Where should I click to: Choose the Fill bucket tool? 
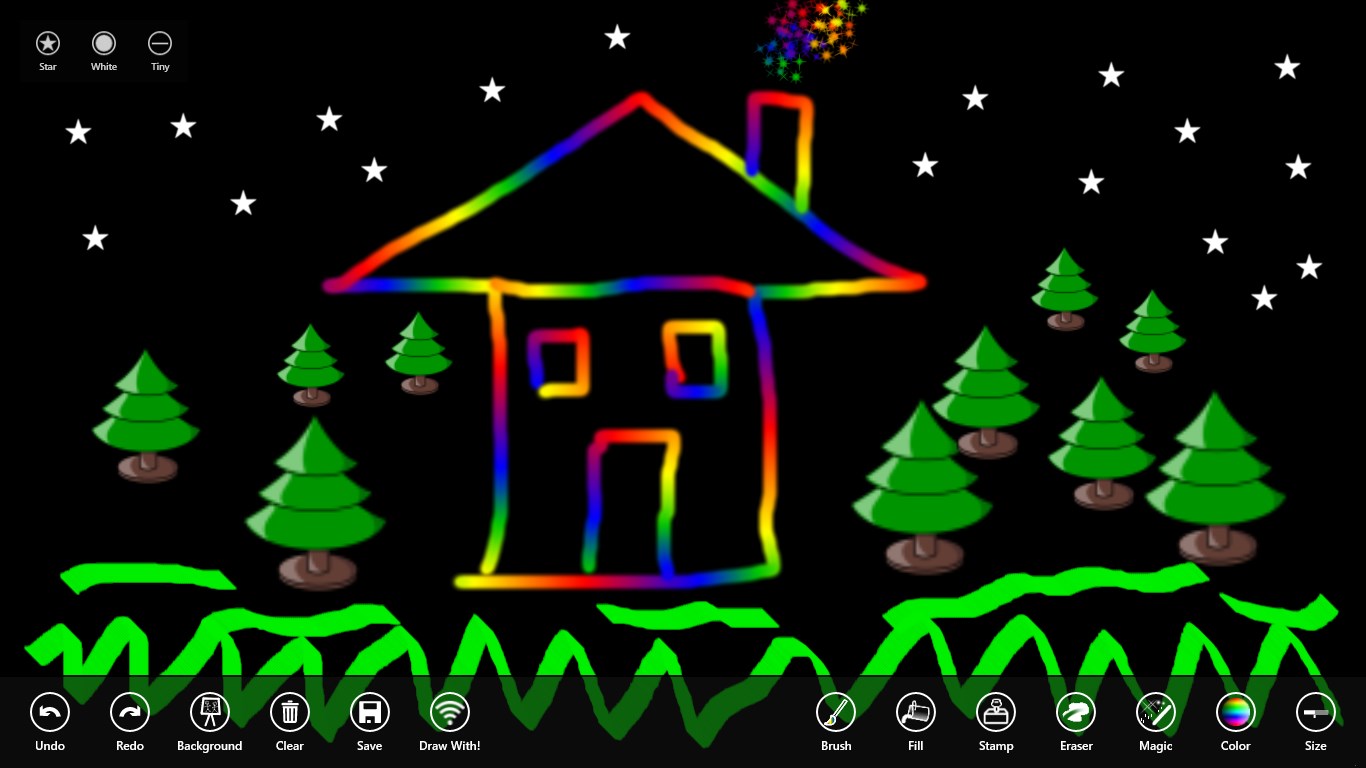[x=916, y=713]
